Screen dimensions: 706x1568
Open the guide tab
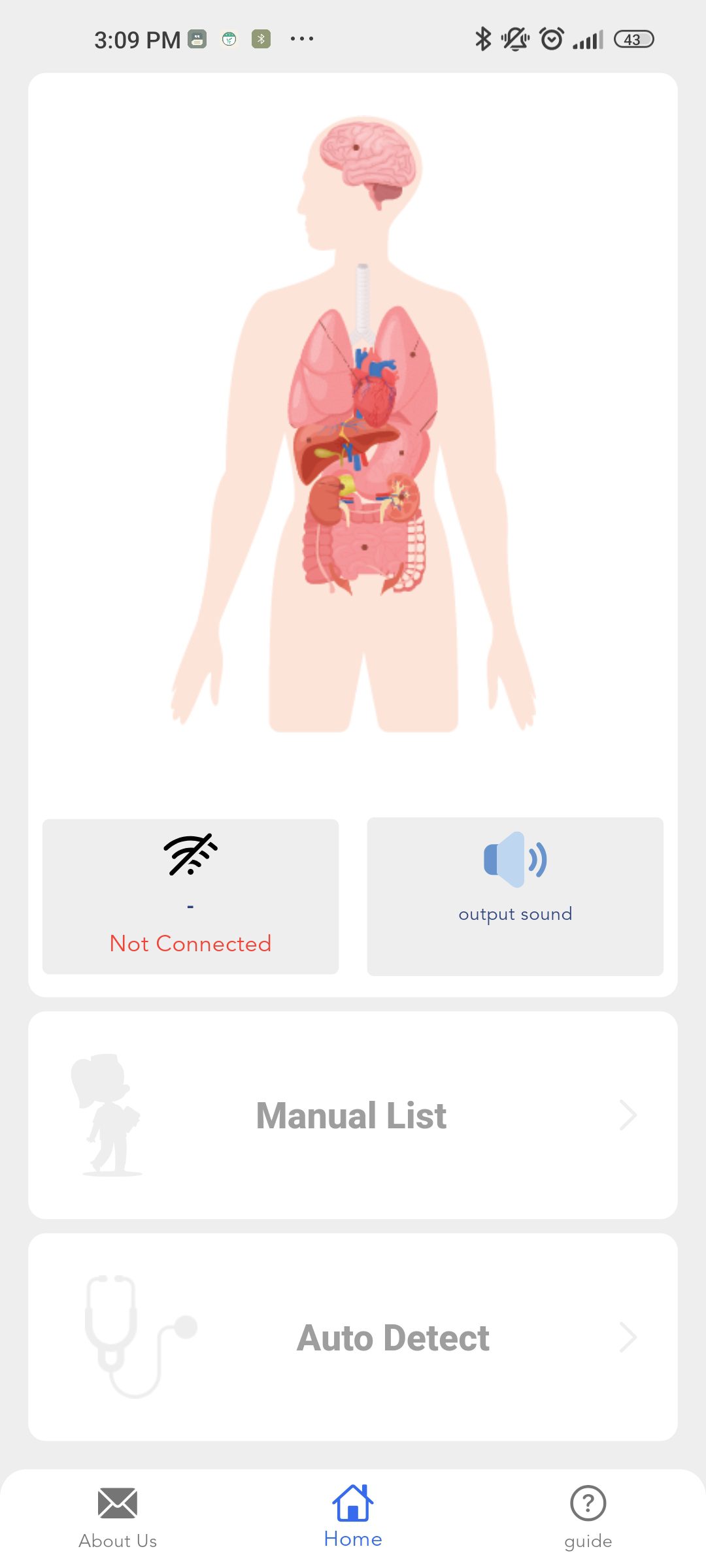pyautogui.click(x=588, y=1518)
